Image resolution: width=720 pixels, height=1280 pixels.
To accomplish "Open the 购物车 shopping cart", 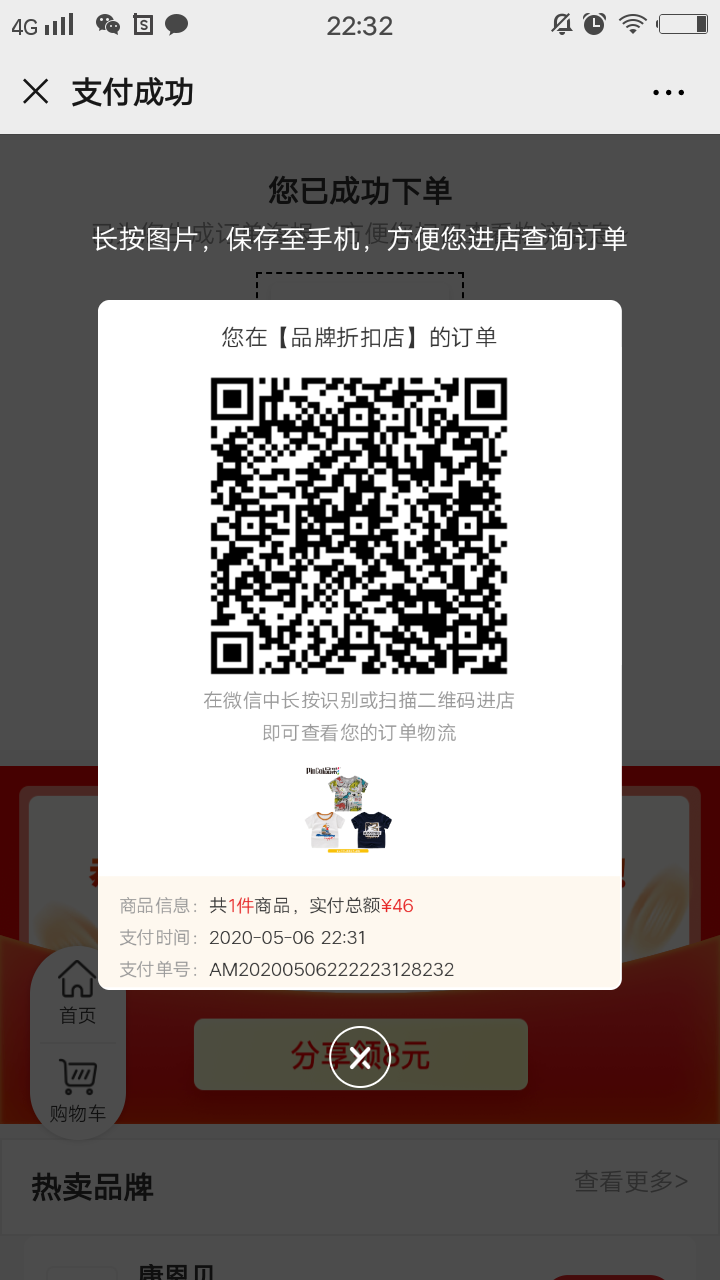I will pyautogui.click(x=77, y=1090).
